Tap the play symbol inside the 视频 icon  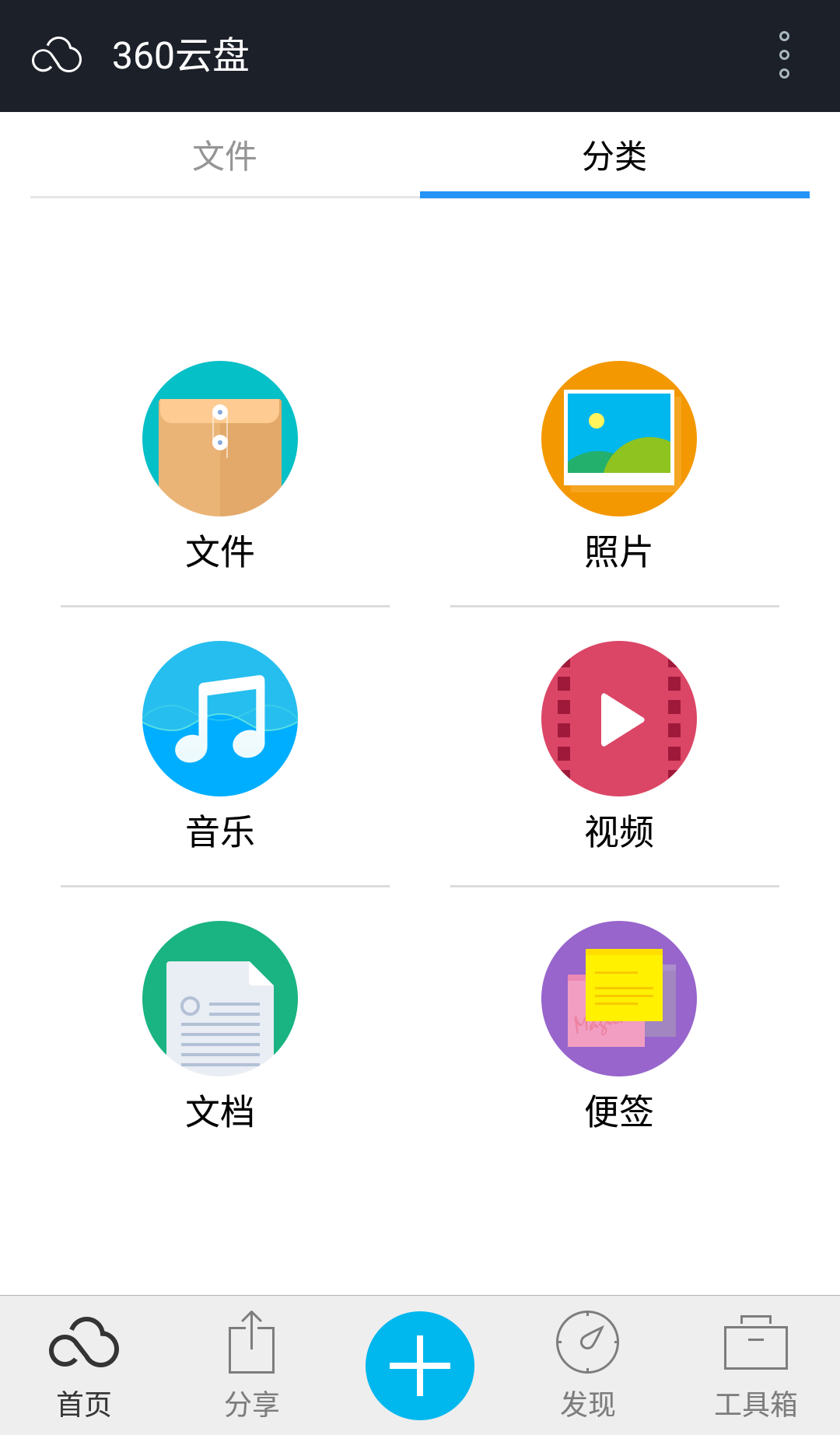click(x=622, y=719)
